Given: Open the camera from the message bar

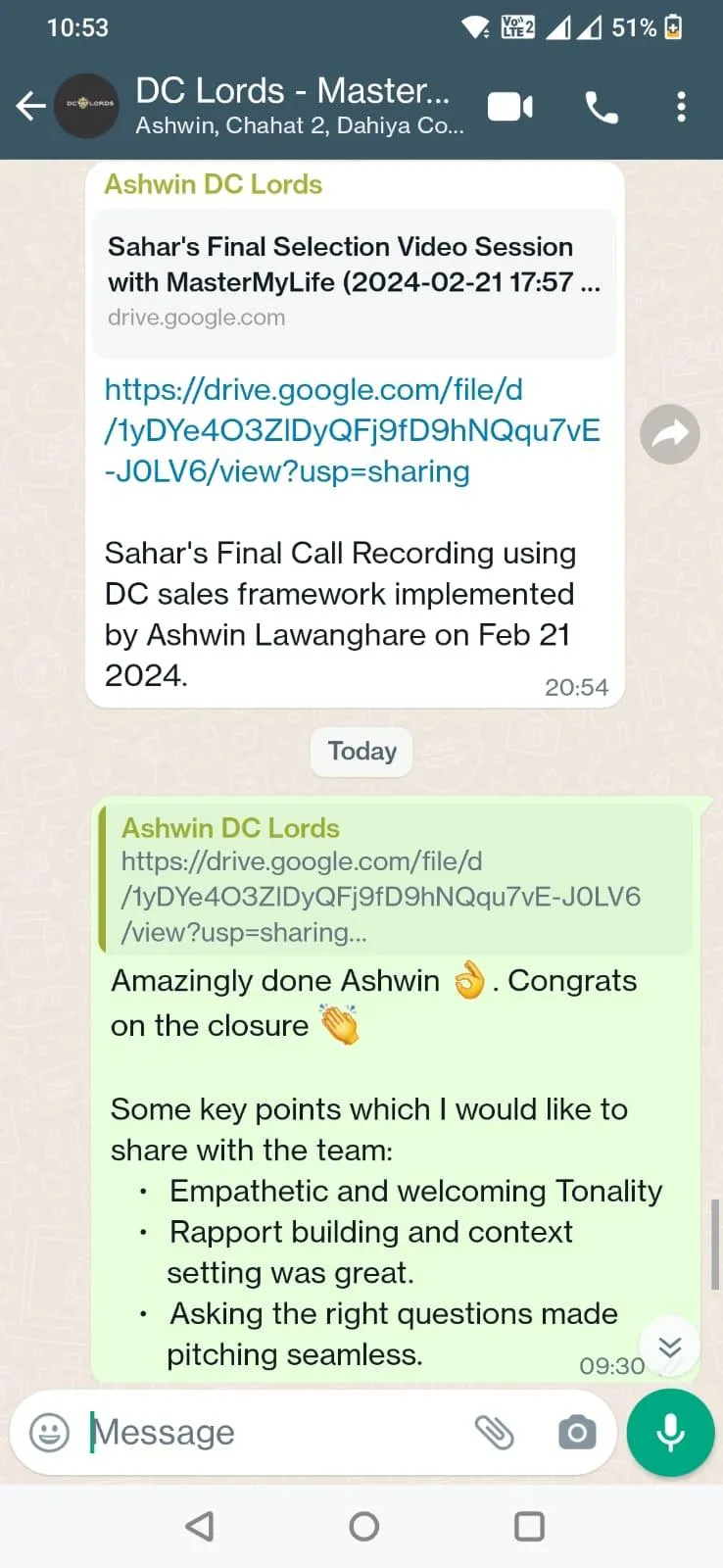Looking at the screenshot, I should pos(577,1433).
